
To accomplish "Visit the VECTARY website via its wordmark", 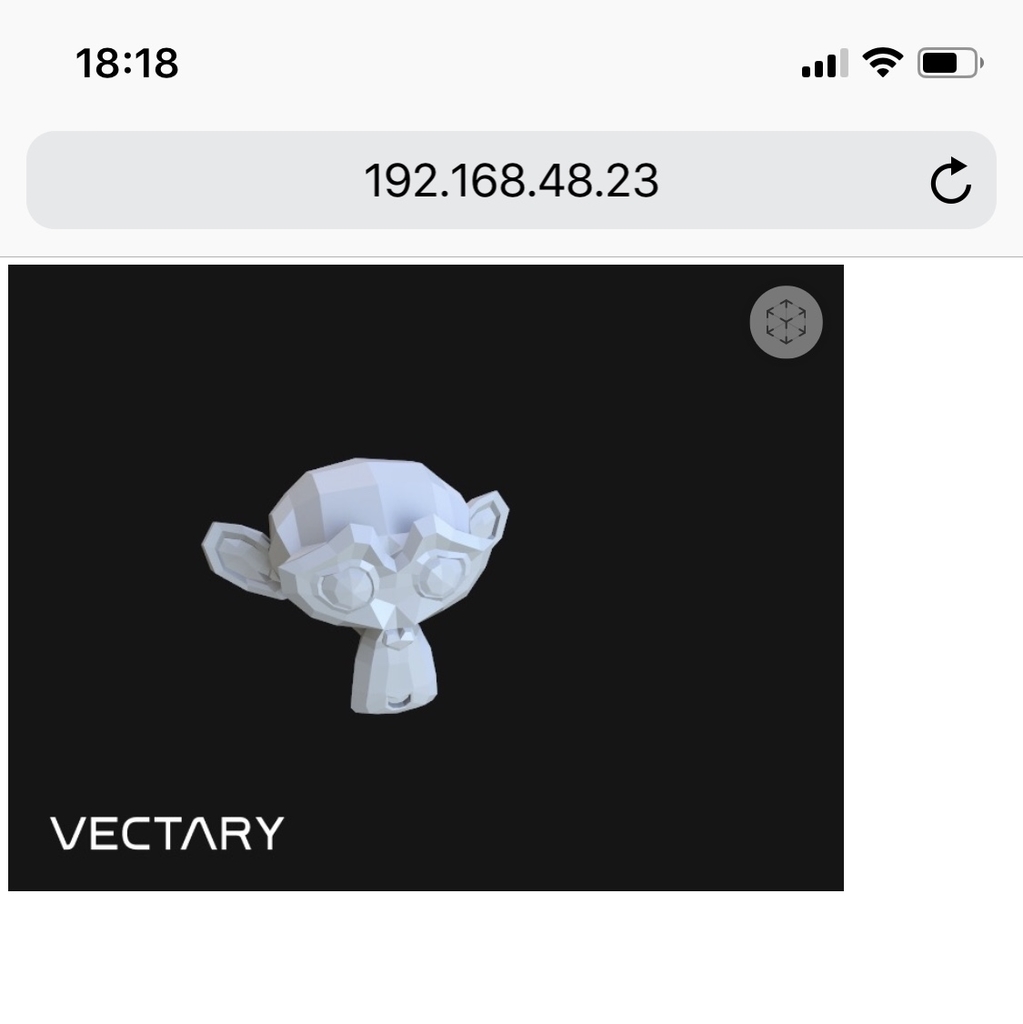I will click(167, 831).
